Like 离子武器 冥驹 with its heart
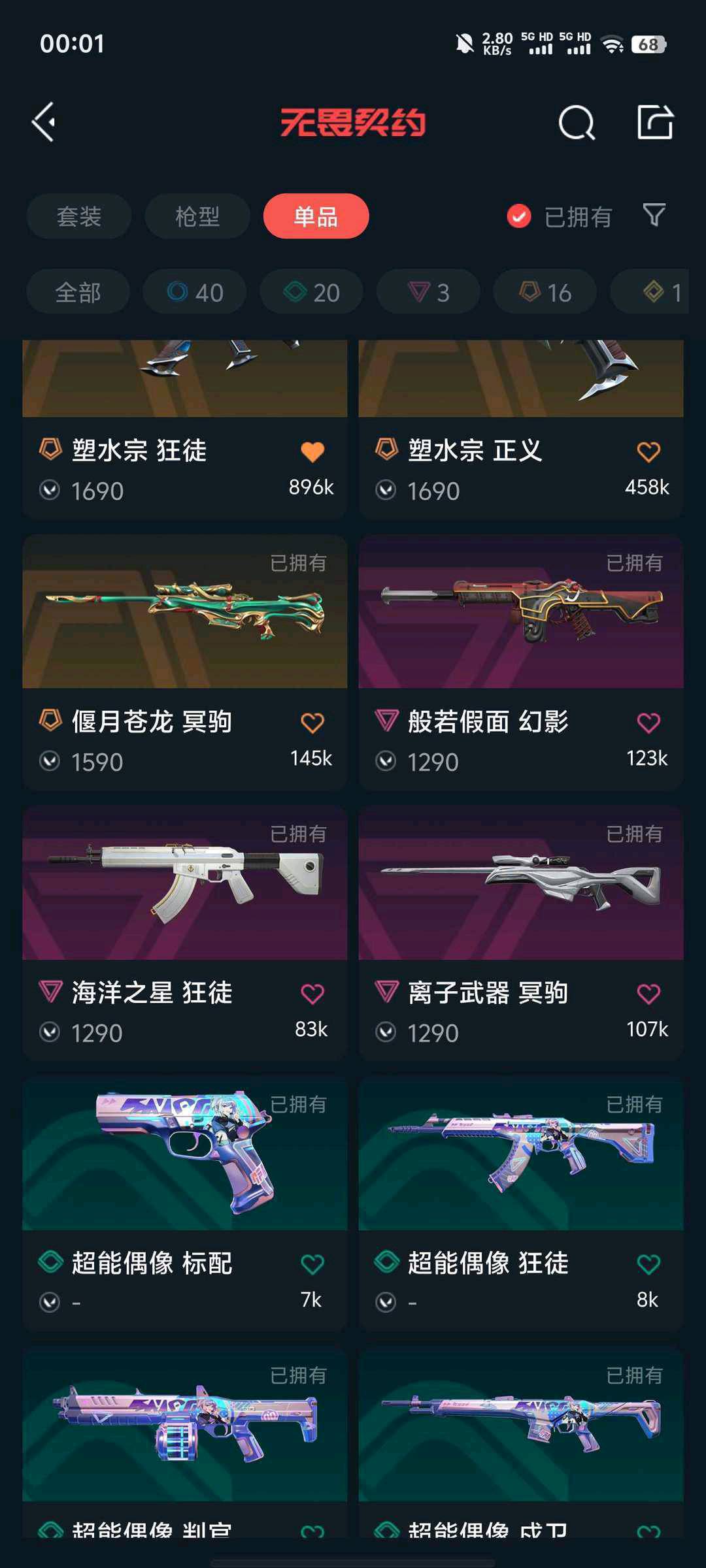 coord(648,994)
